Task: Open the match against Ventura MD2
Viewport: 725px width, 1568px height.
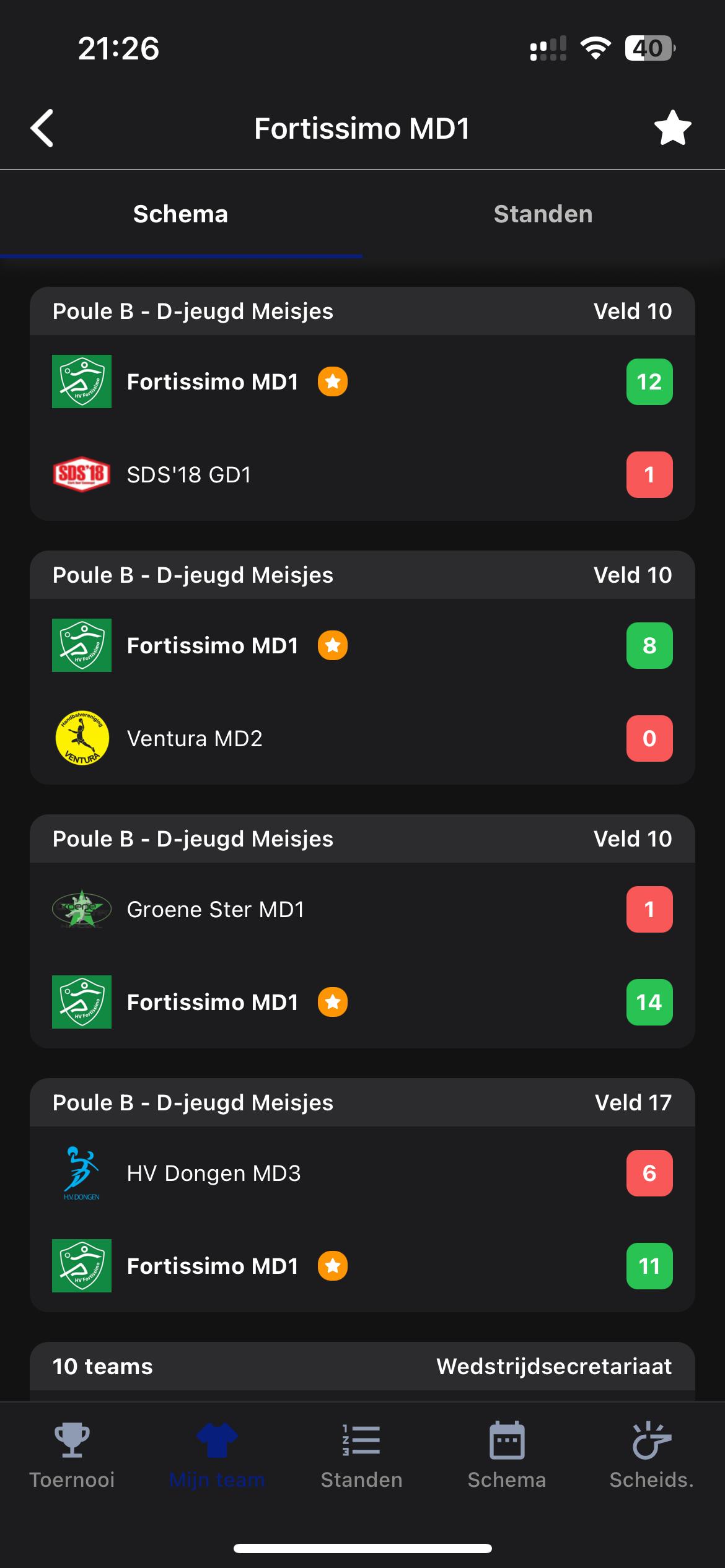Action: [x=362, y=668]
